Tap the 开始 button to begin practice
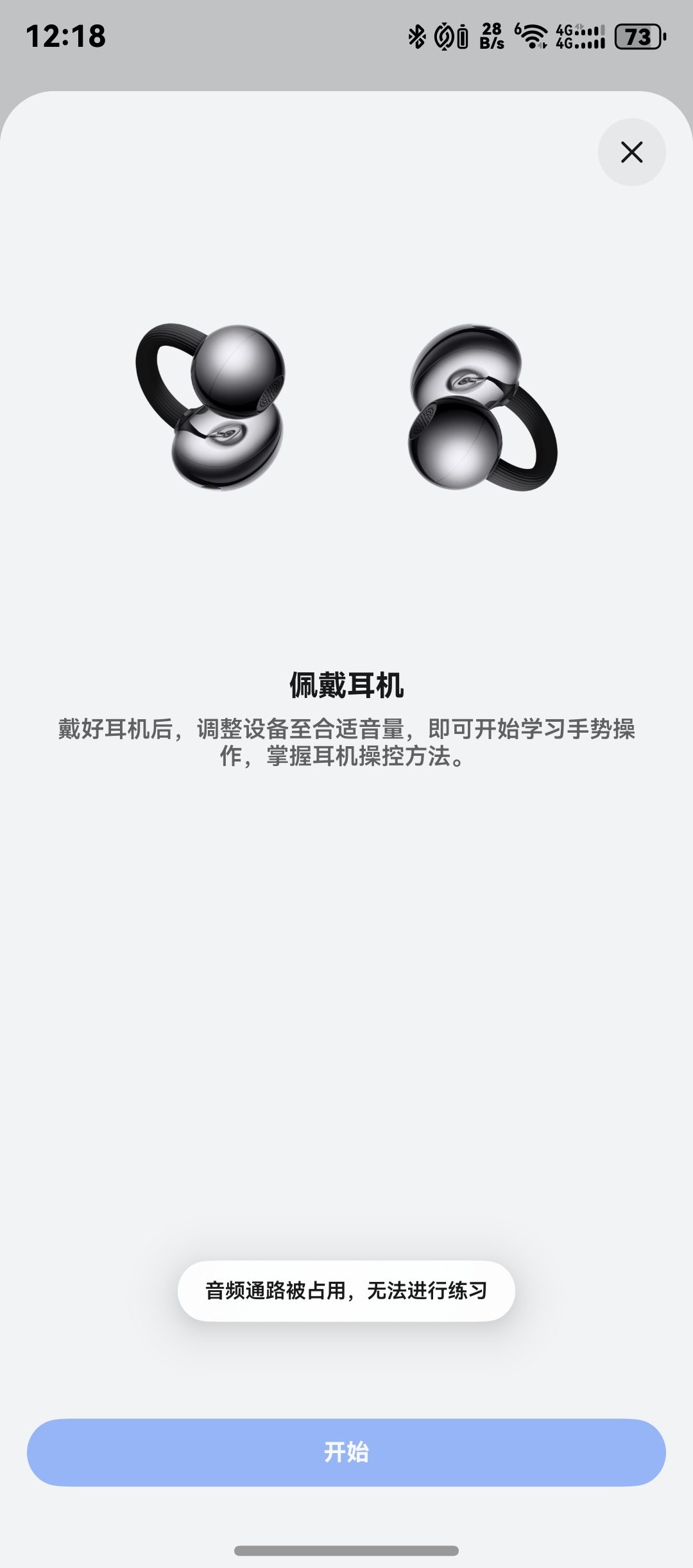The image size is (693, 1568). pyautogui.click(x=346, y=1452)
